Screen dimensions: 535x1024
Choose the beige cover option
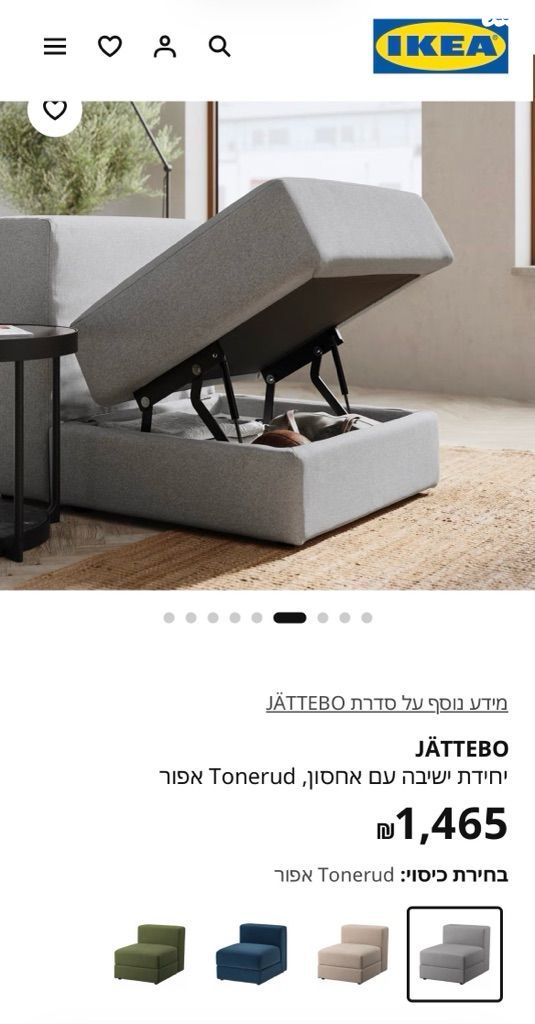click(353, 953)
